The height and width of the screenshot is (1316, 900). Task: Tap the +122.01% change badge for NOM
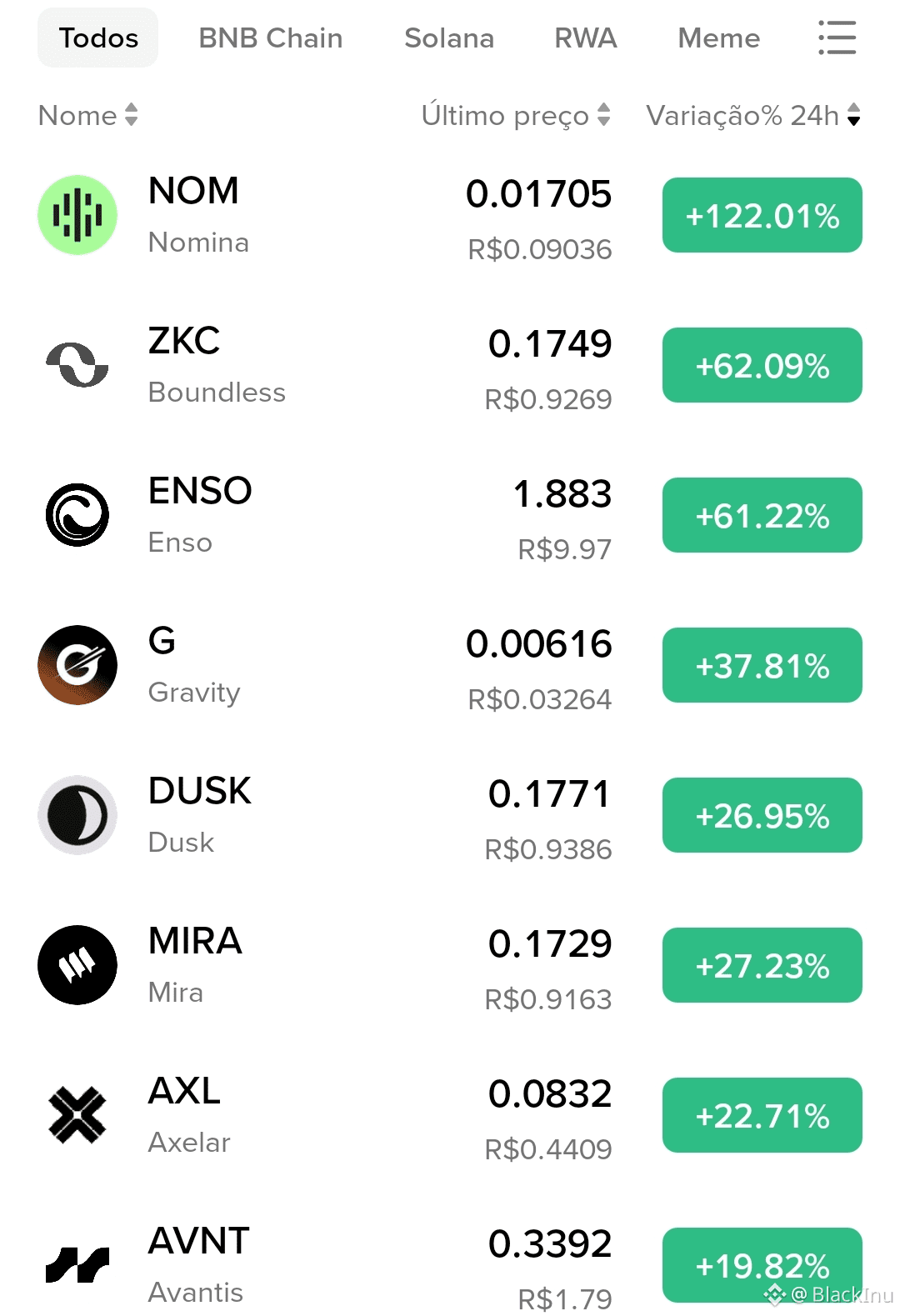pos(762,215)
